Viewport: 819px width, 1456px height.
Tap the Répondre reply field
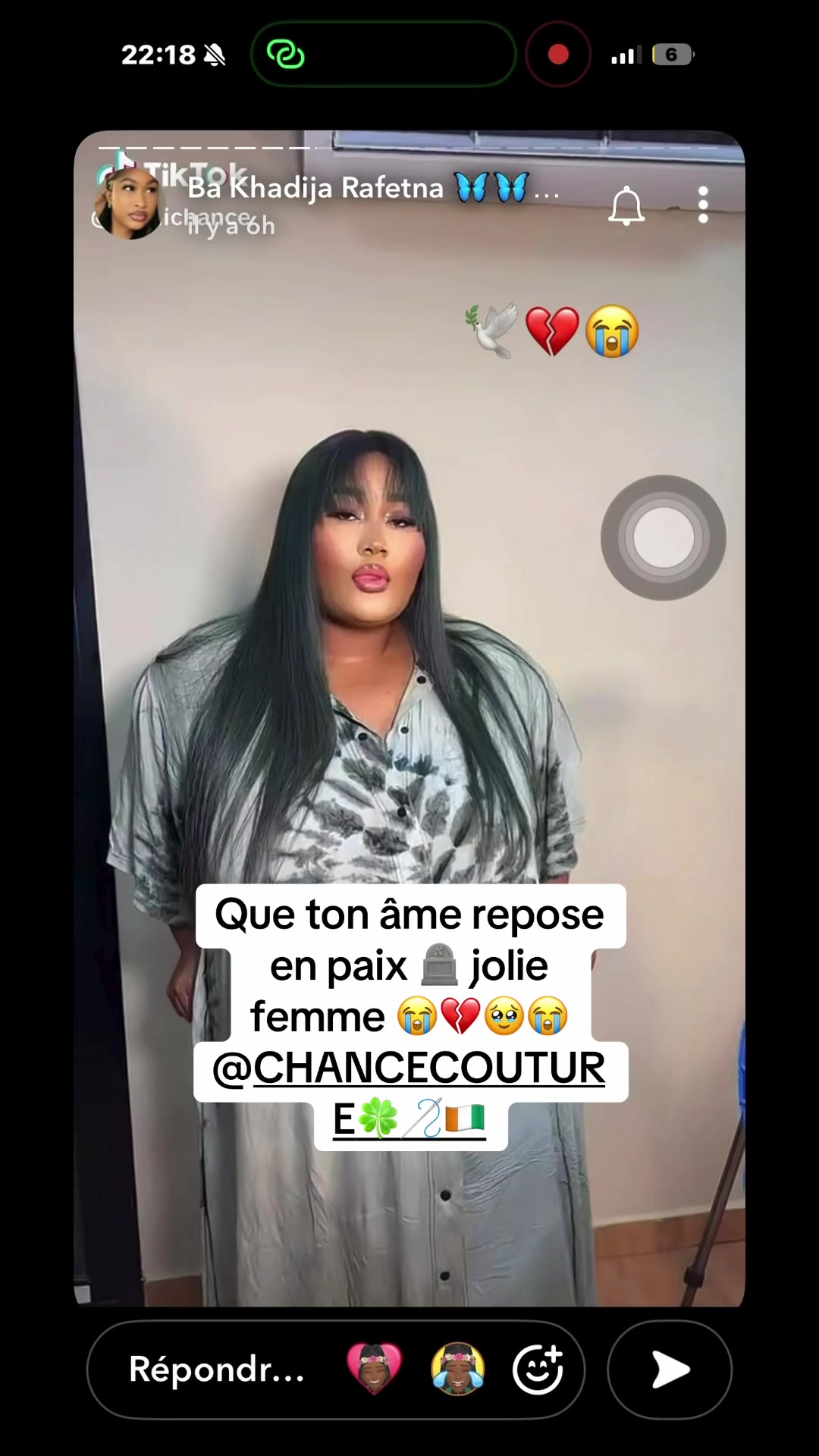pos(217,1370)
